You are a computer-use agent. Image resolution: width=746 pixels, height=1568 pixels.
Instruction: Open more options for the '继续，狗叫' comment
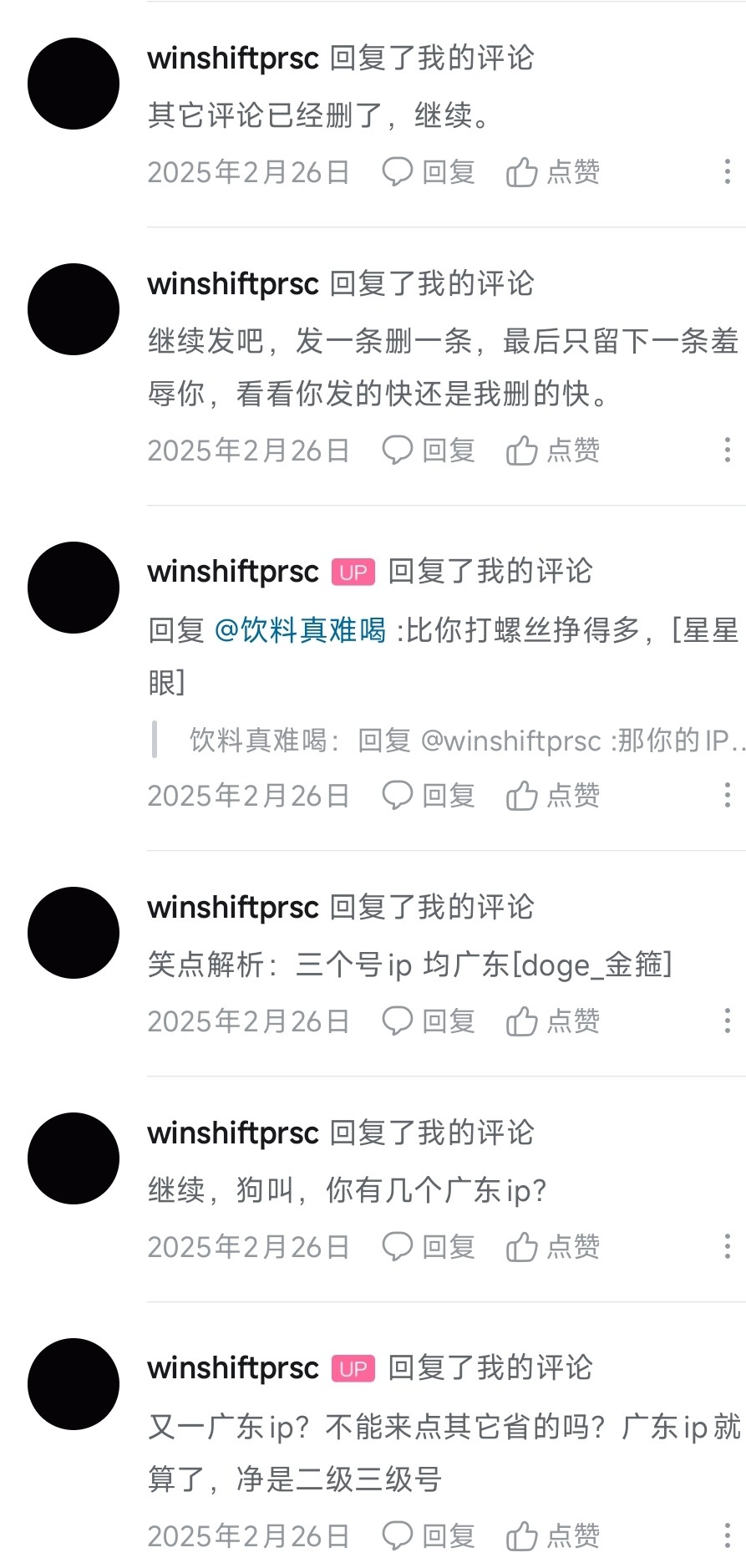coord(727,1247)
